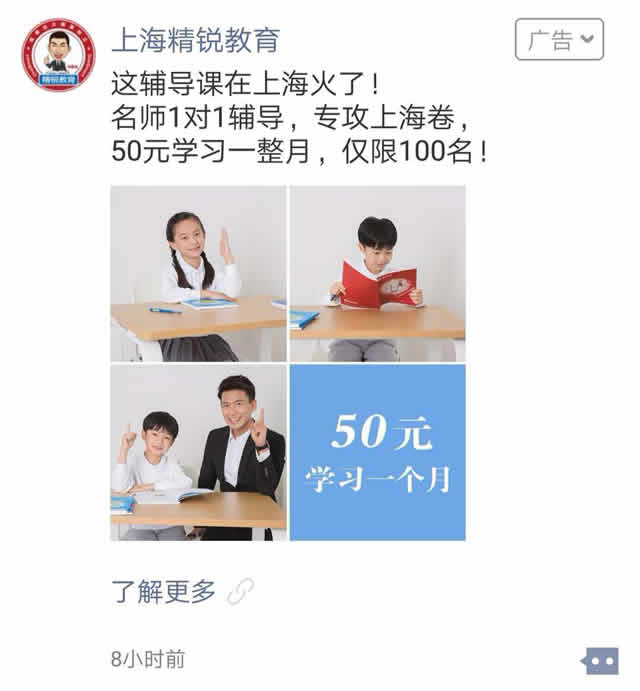
Task: Open the 了解更多 link
Action: tap(164, 591)
